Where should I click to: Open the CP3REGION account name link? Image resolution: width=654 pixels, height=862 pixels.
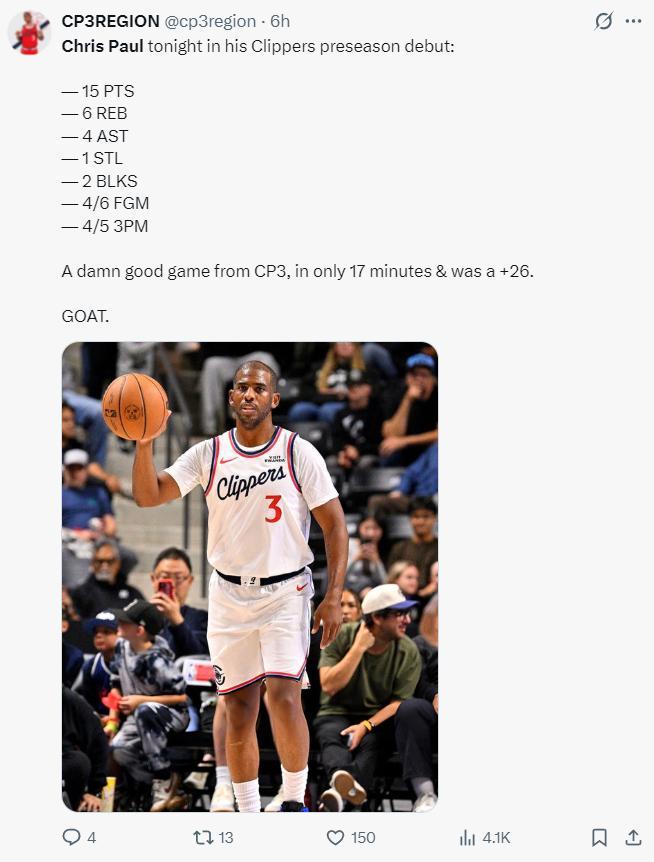110,21
